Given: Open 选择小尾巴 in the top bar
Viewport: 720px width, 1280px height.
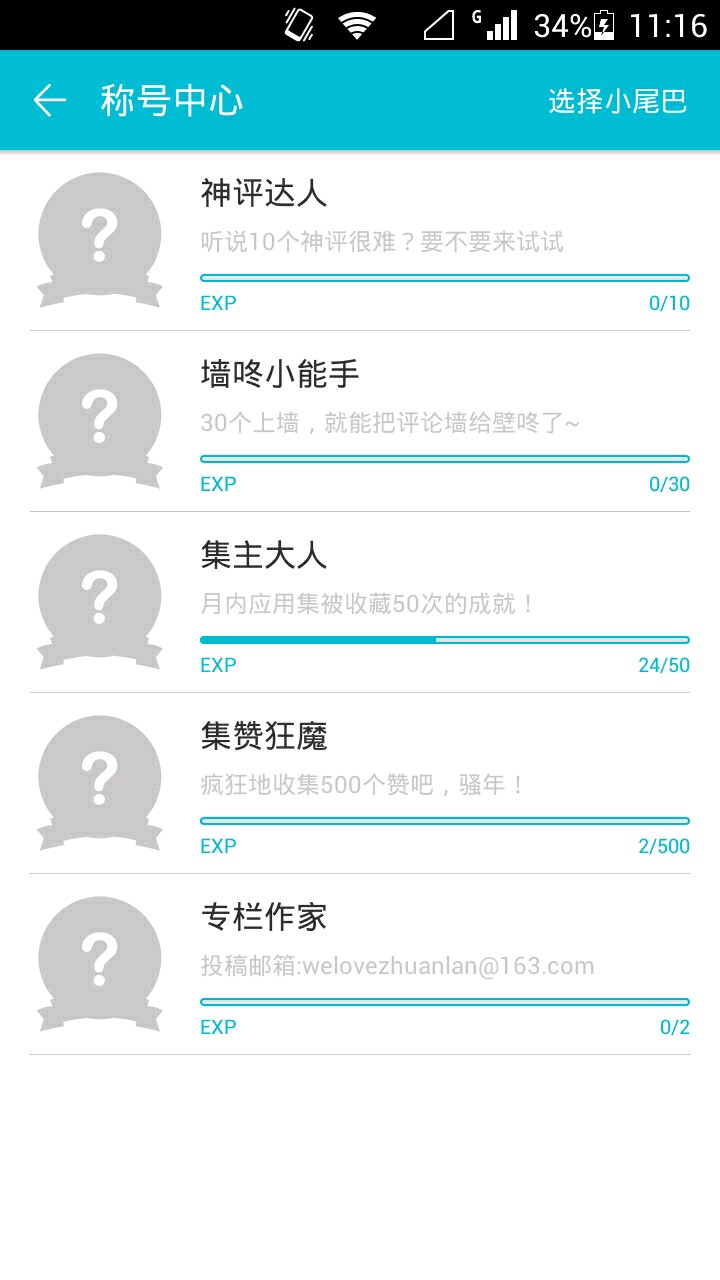Looking at the screenshot, I should click(617, 101).
